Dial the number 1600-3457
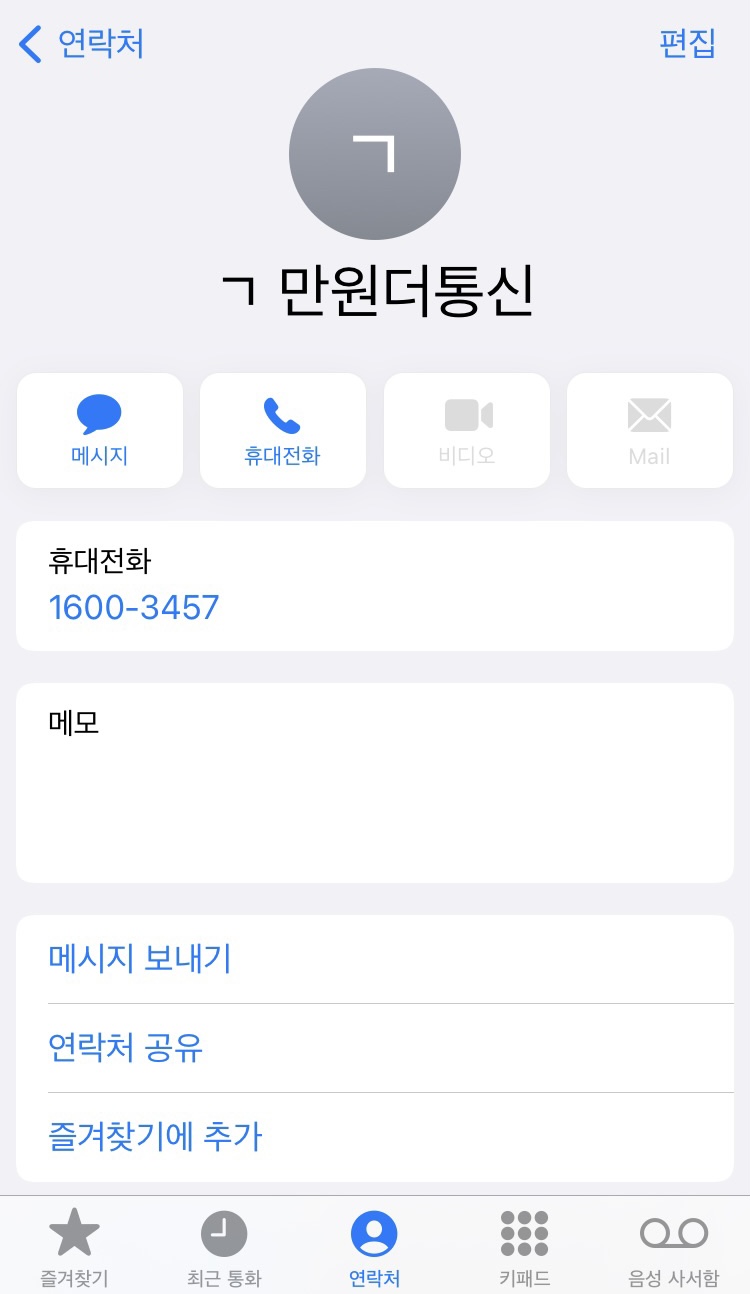The width and height of the screenshot is (750, 1294). coord(134,607)
